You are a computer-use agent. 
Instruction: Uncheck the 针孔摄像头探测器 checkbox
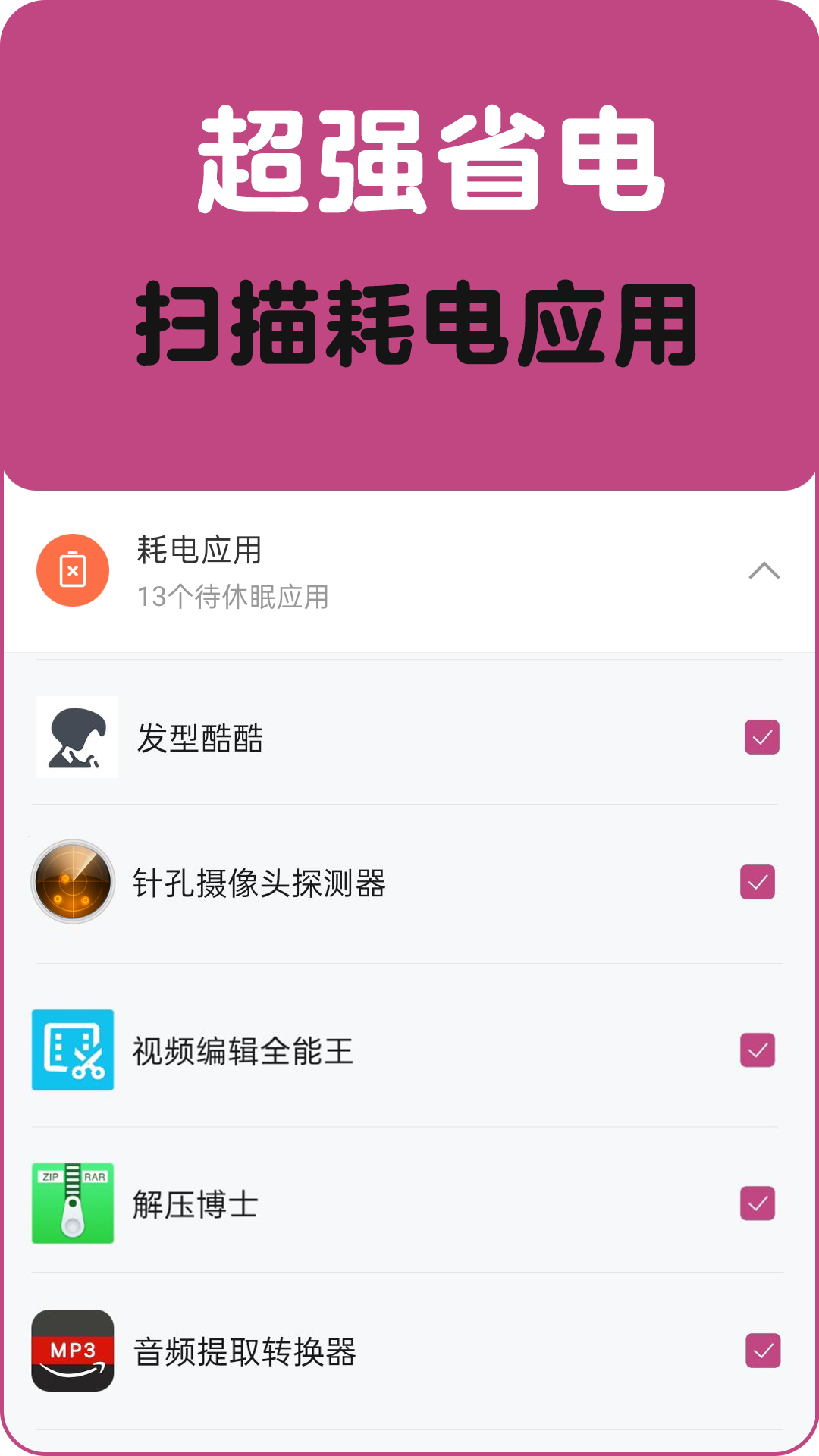[x=760, y=883]
